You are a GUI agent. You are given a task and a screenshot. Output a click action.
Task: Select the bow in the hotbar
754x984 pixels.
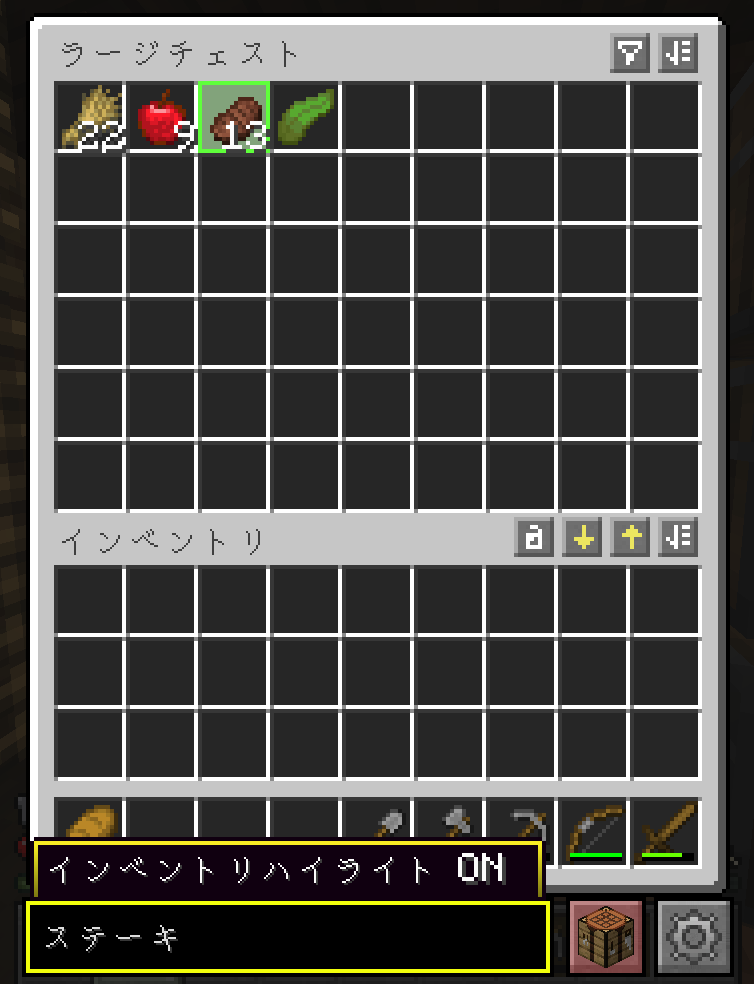(x=596, y=830)
